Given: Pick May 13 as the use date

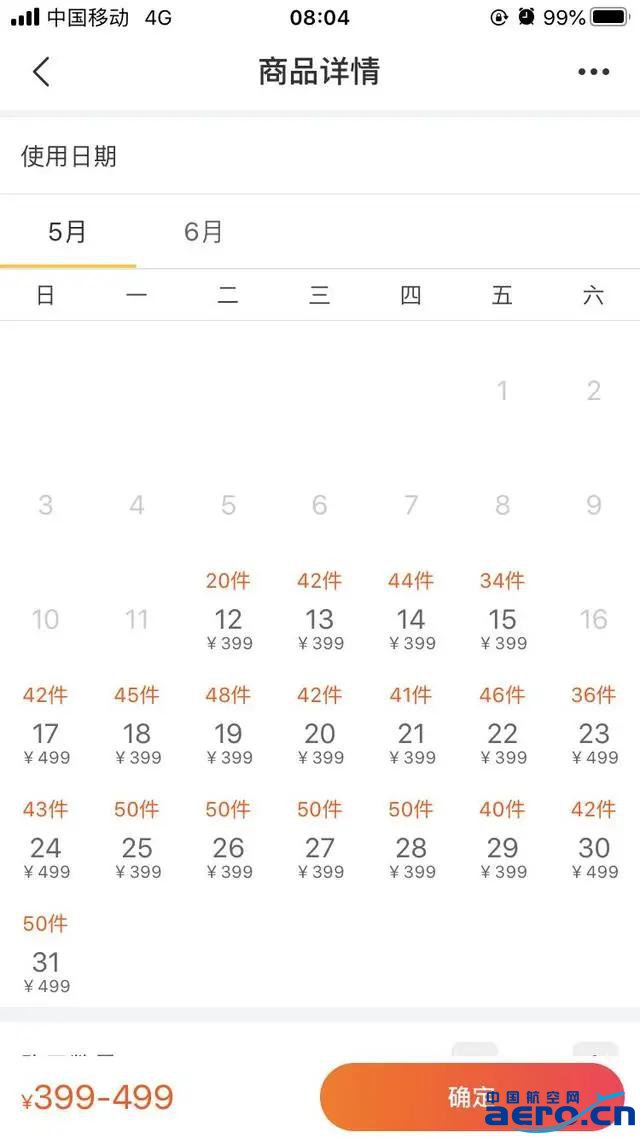Looking at the screenshot, I should coord(319,612).
